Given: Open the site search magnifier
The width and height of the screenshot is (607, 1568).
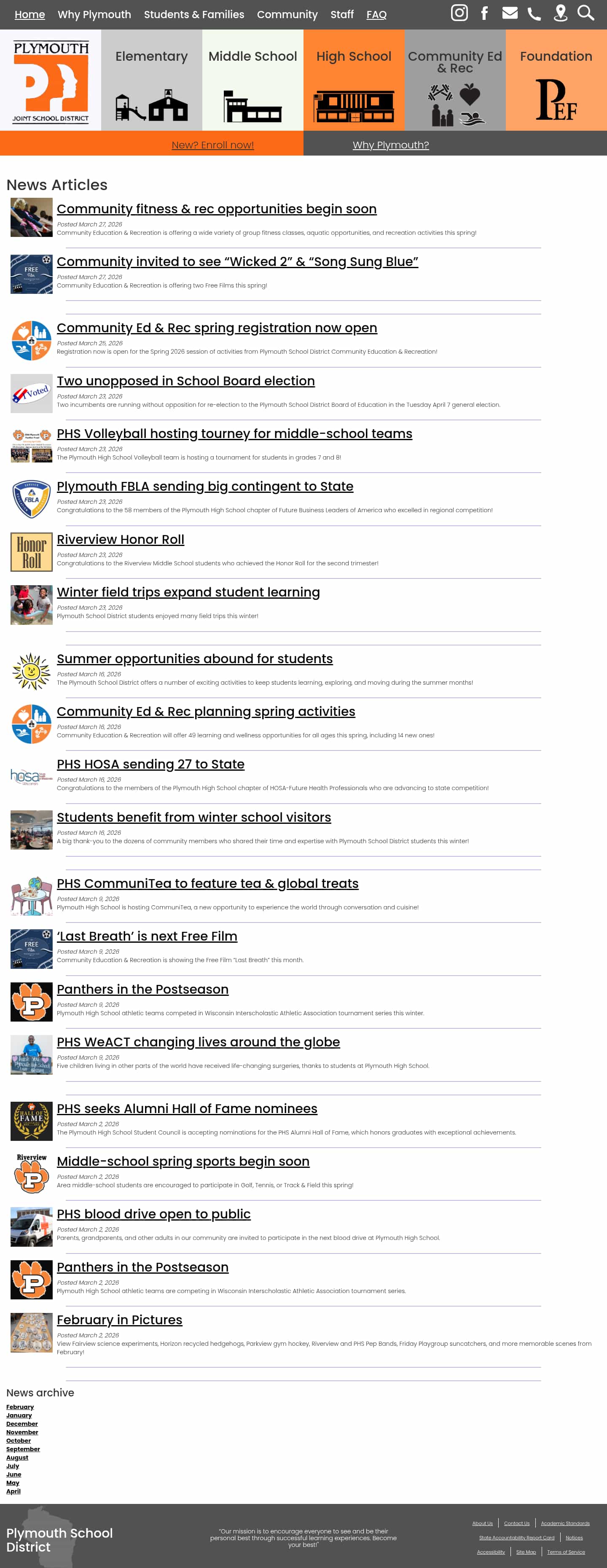Looking at the screenshot, I should tap(585, 13).
